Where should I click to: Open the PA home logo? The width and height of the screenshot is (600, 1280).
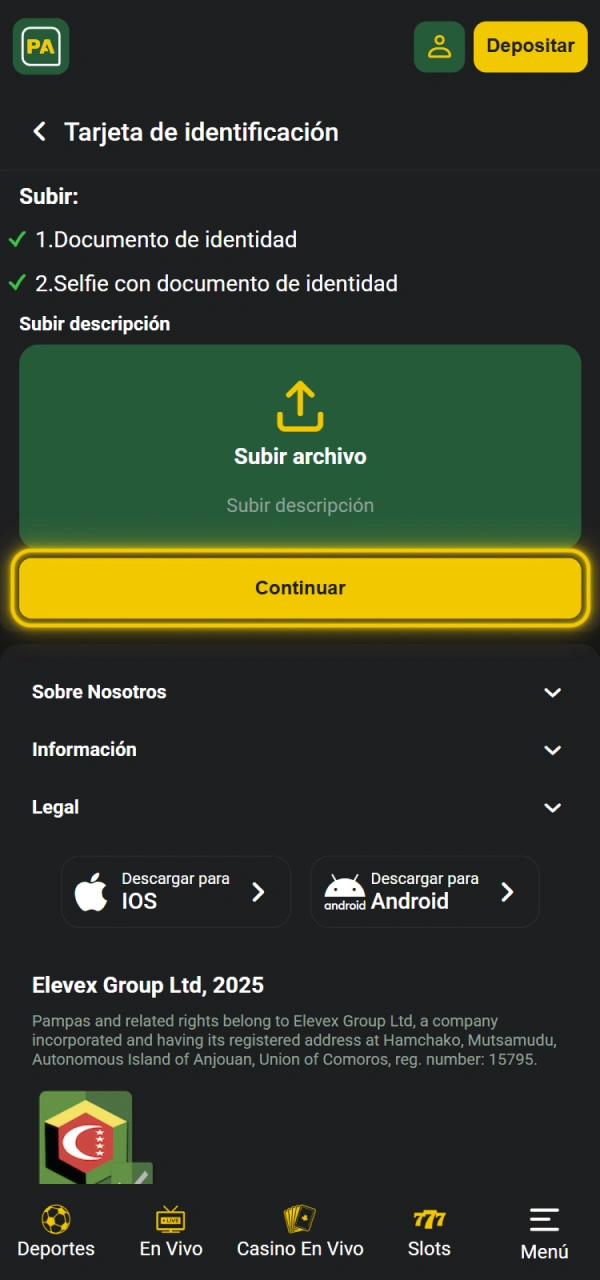(41, 47)
